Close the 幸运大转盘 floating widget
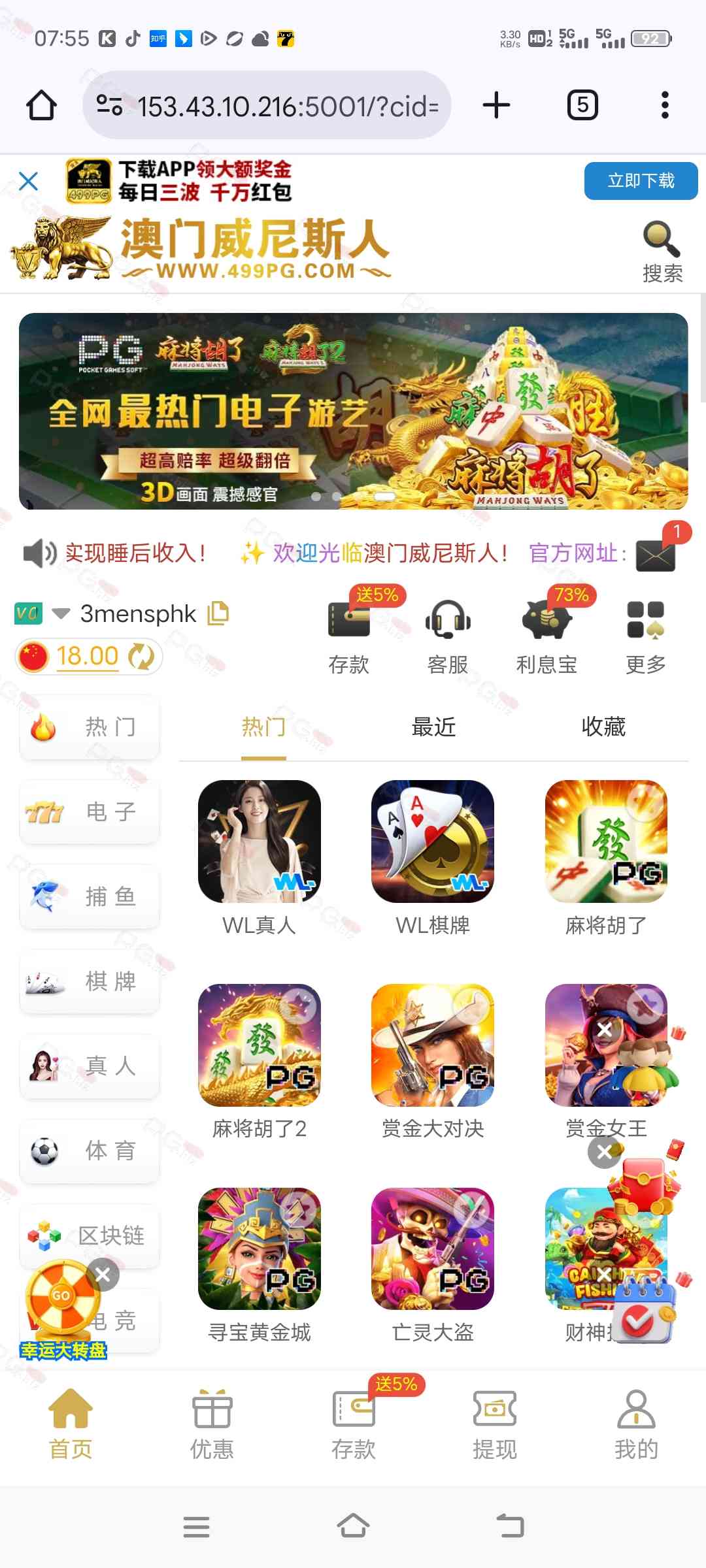706x1568 pixels. click(x=103, y=1274)
